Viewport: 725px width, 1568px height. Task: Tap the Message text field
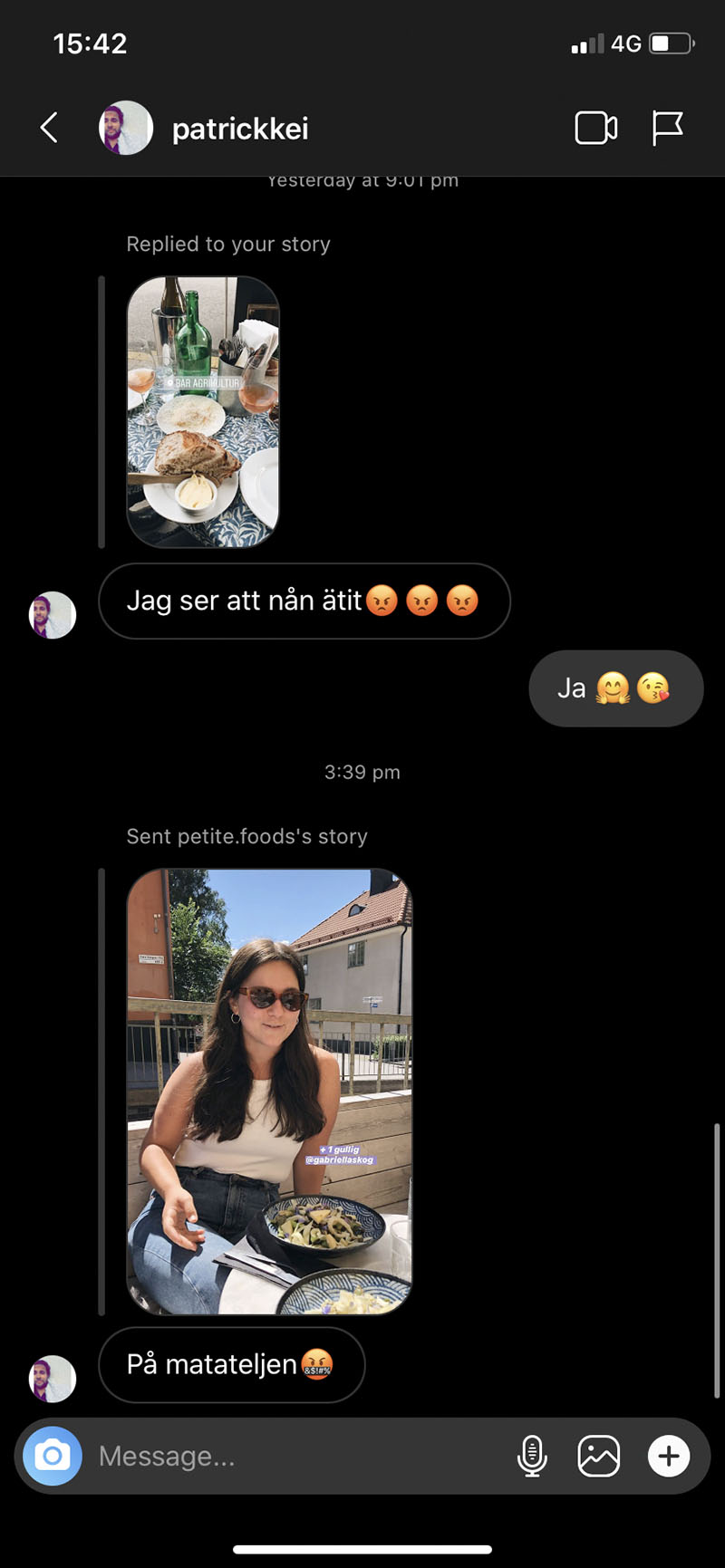pos(290,1456)
